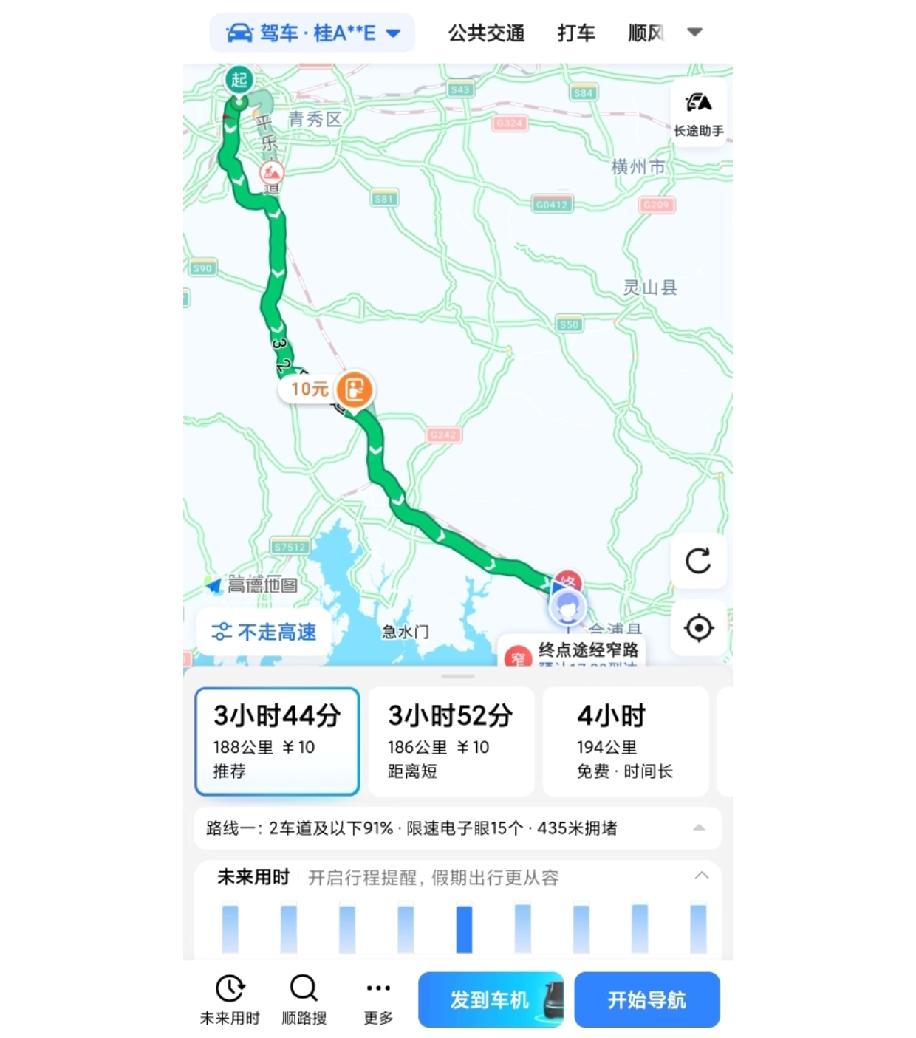Refresh the route with the reload icon

point(698,561)
